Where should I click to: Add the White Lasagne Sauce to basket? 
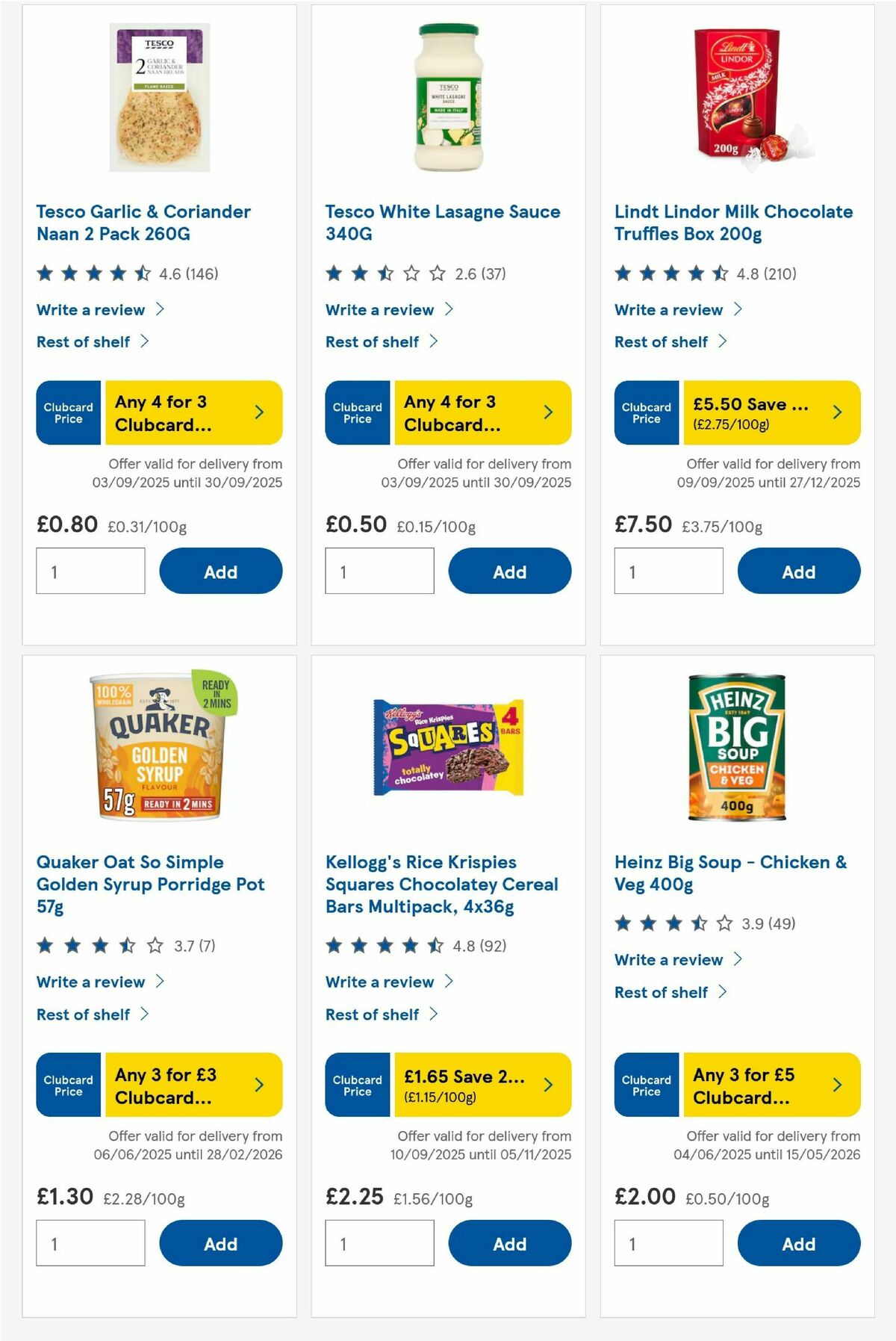point(509,571)
